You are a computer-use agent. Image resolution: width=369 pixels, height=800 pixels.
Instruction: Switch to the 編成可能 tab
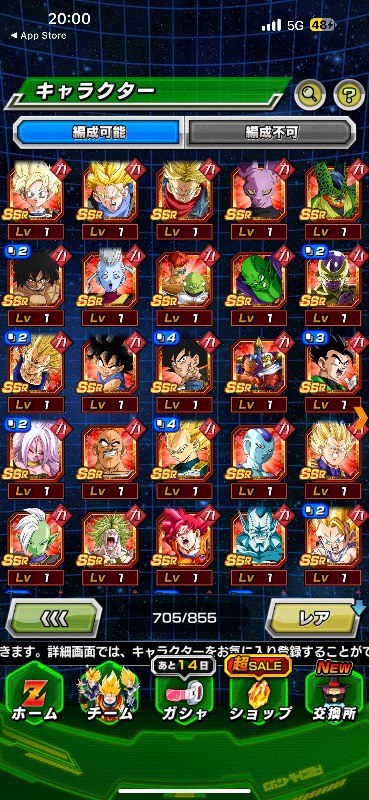98,132
